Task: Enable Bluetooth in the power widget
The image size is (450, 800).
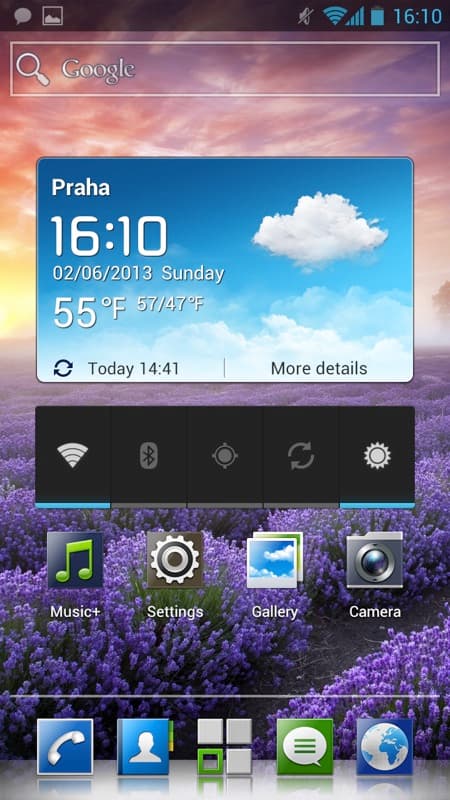Action: pos(148,456)
